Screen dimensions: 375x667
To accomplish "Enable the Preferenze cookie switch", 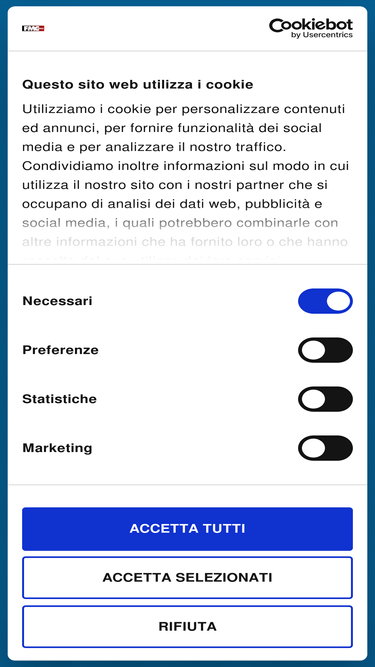I will (x=325, y=350).
